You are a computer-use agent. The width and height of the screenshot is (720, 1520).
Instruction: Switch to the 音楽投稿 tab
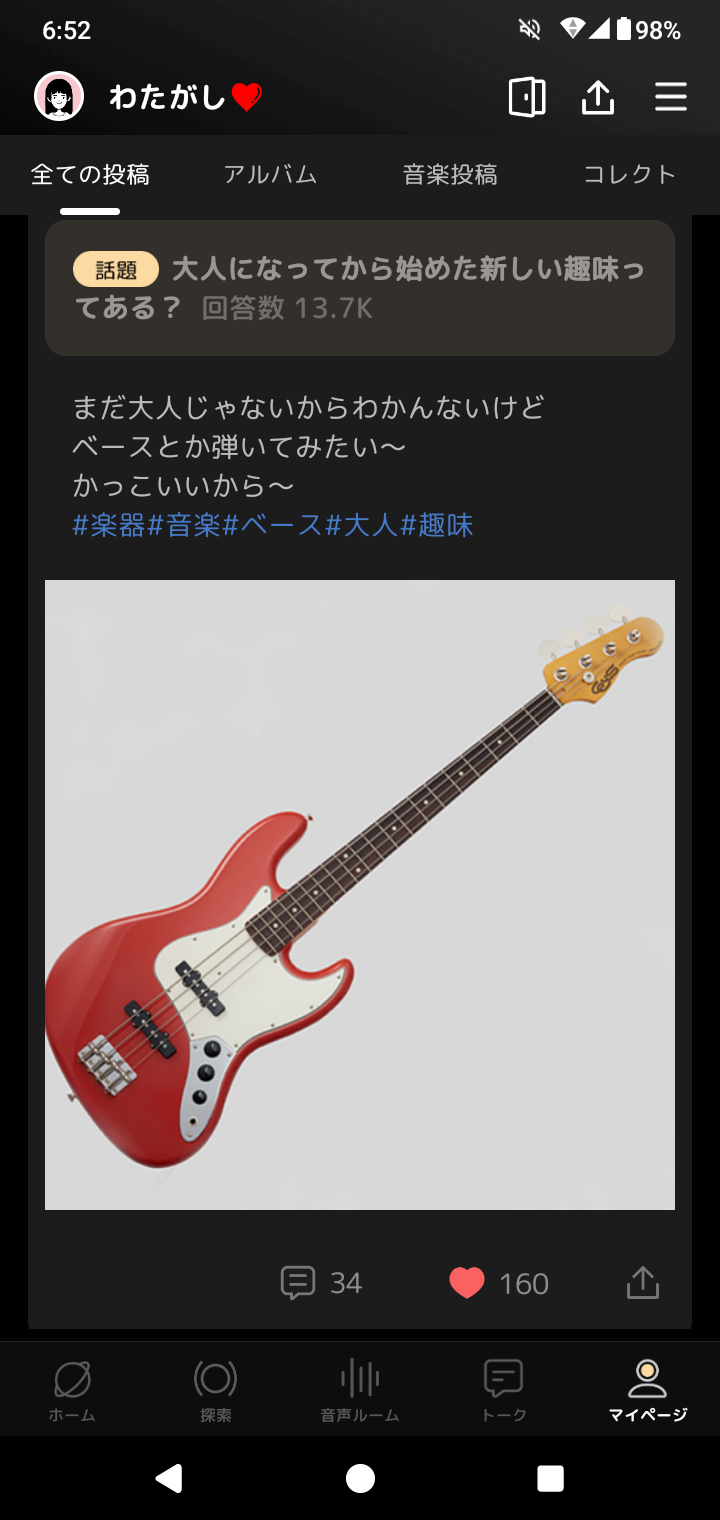click(450, 175)
